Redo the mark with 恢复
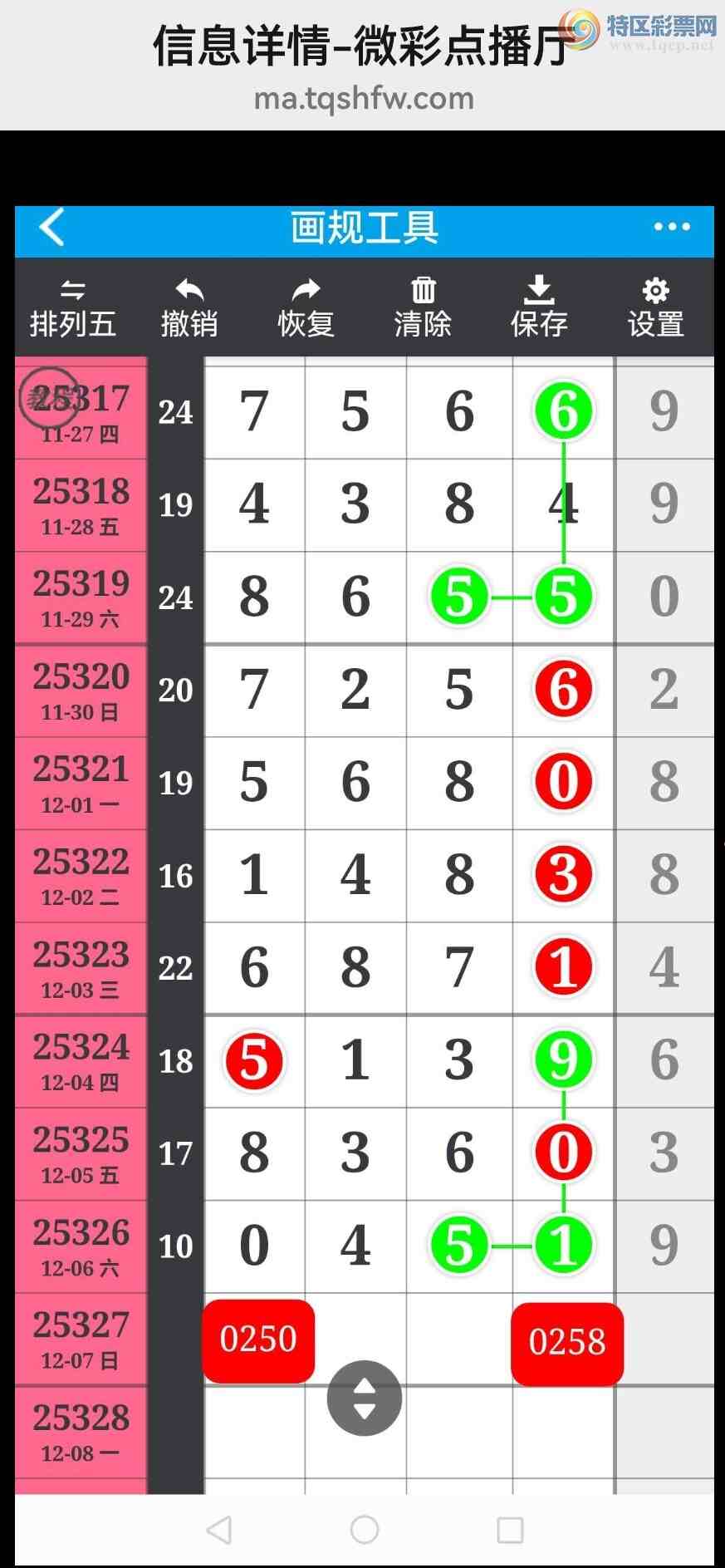 306,309
